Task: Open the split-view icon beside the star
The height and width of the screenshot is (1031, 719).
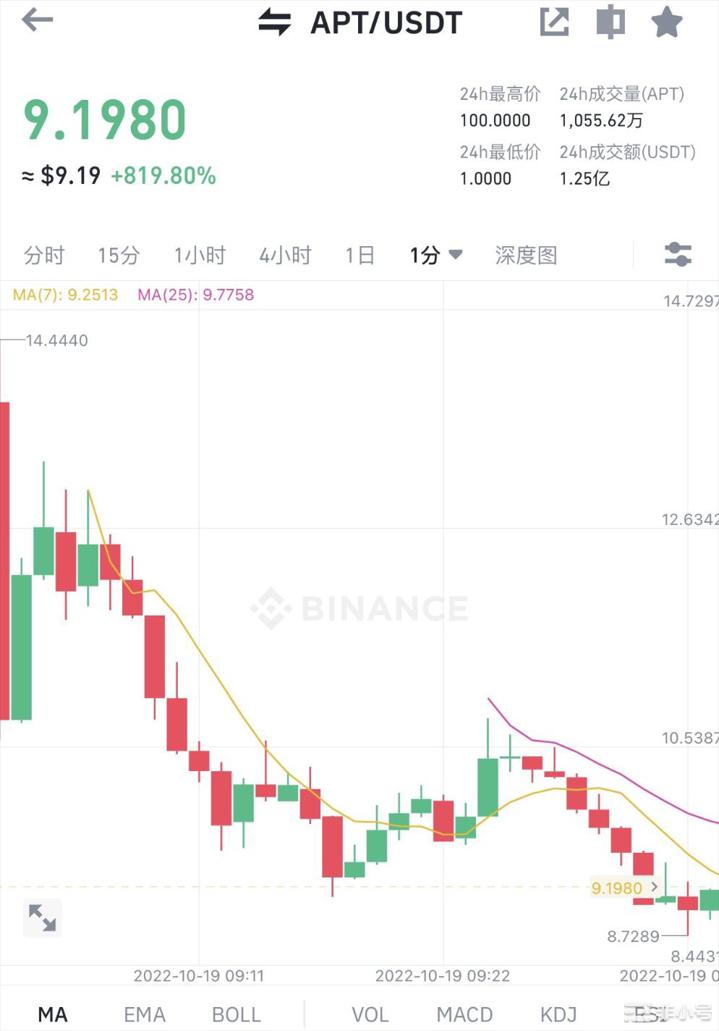Action: click(610, 22)
